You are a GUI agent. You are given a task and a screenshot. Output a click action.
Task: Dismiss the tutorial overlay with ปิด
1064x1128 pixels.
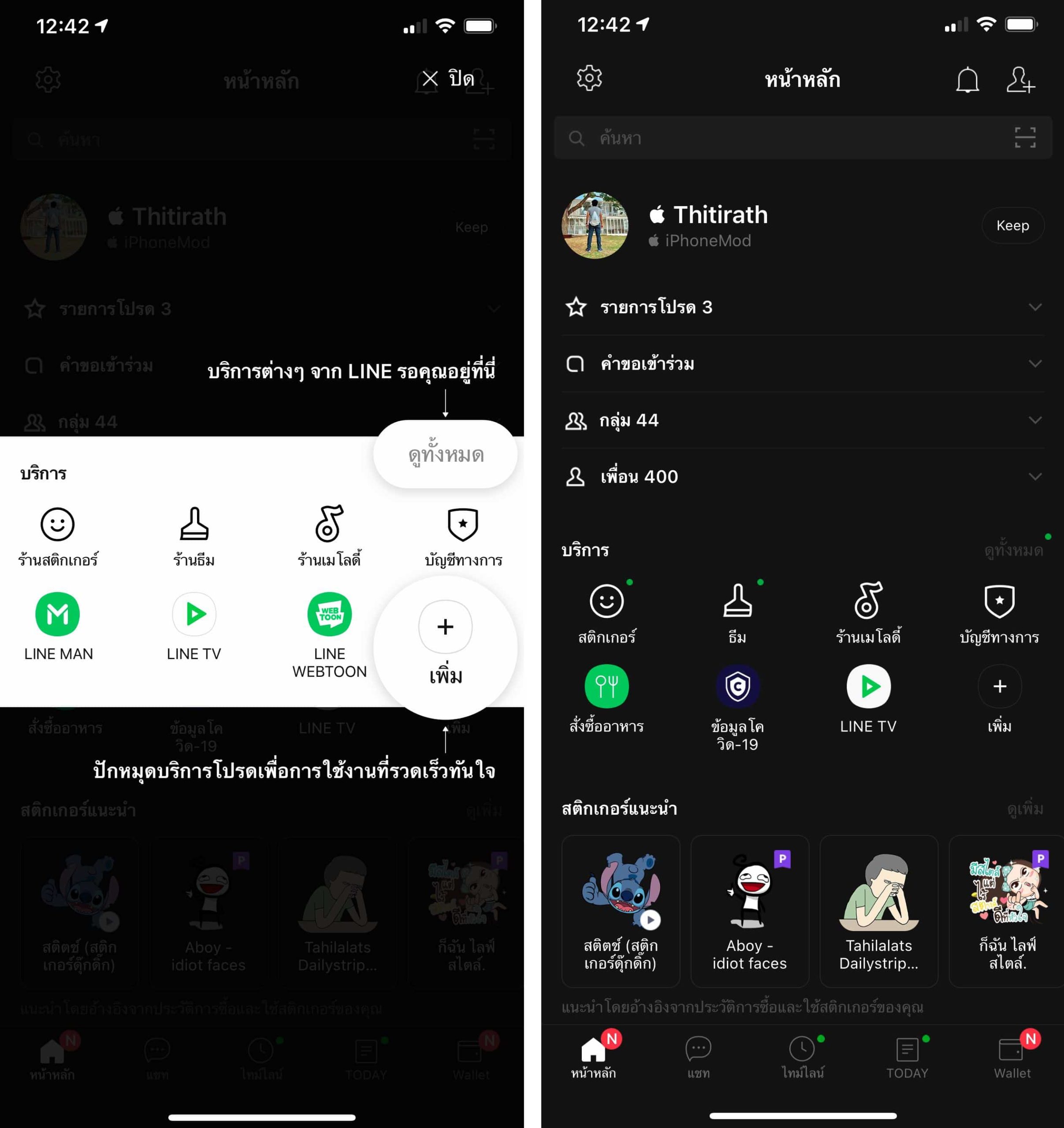[448, 79]
